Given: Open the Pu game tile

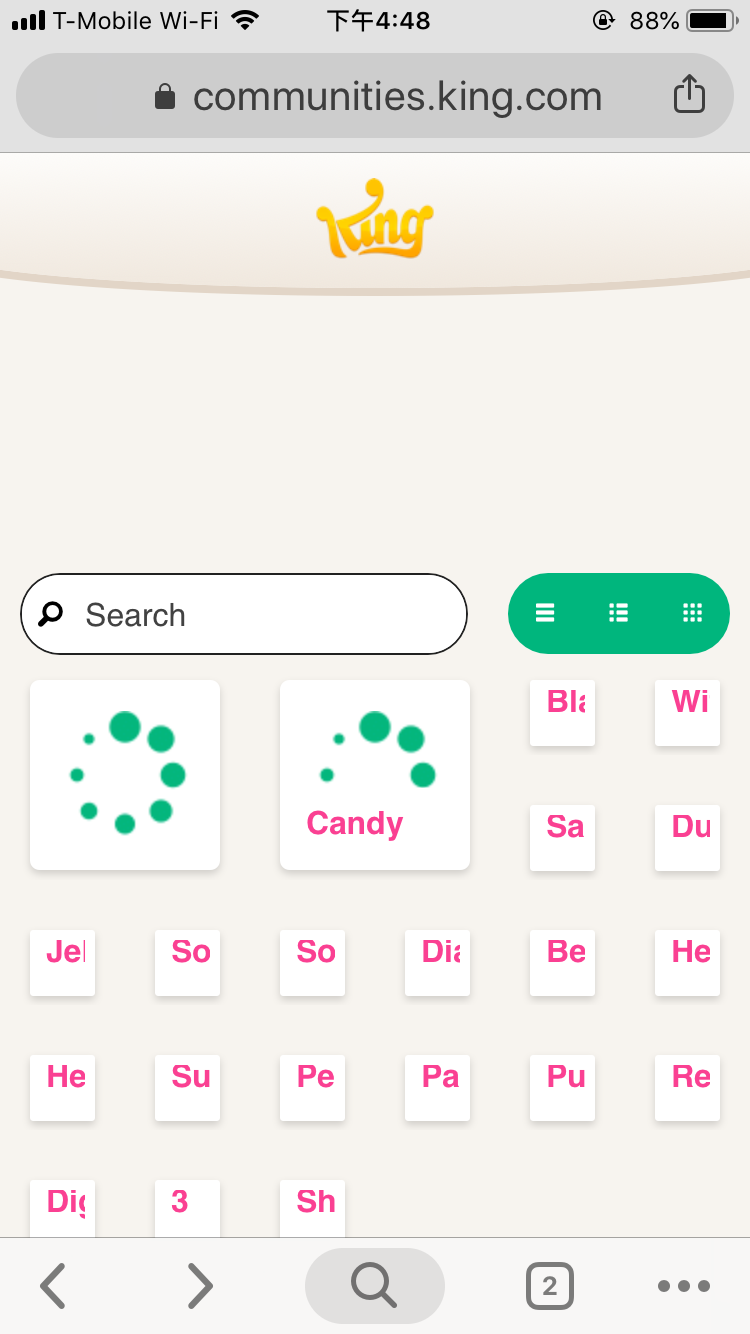Looking at the screenshot, I should [x=562, y=1087].
